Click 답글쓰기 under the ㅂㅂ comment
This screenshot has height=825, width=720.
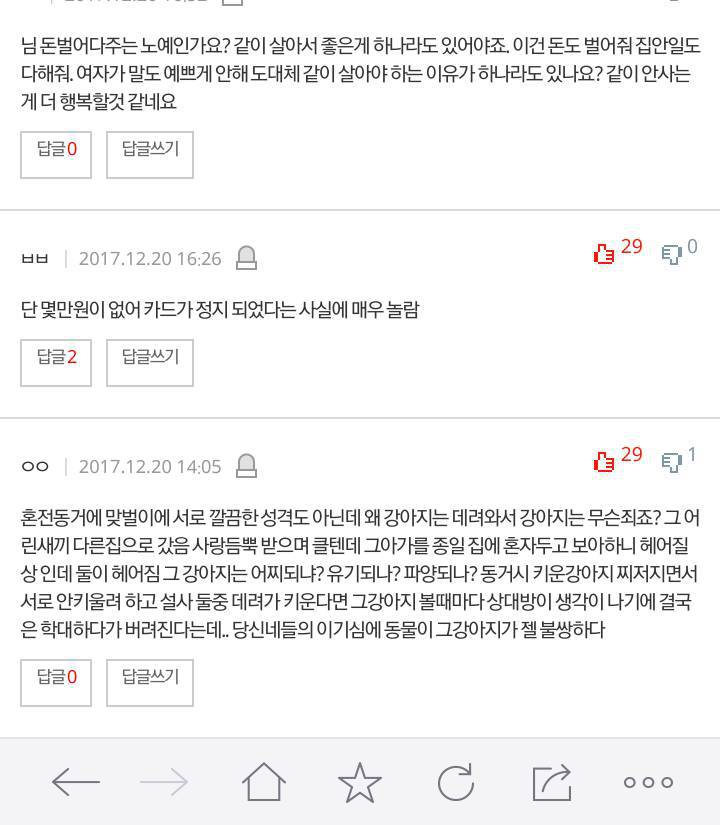click(148, 363)
